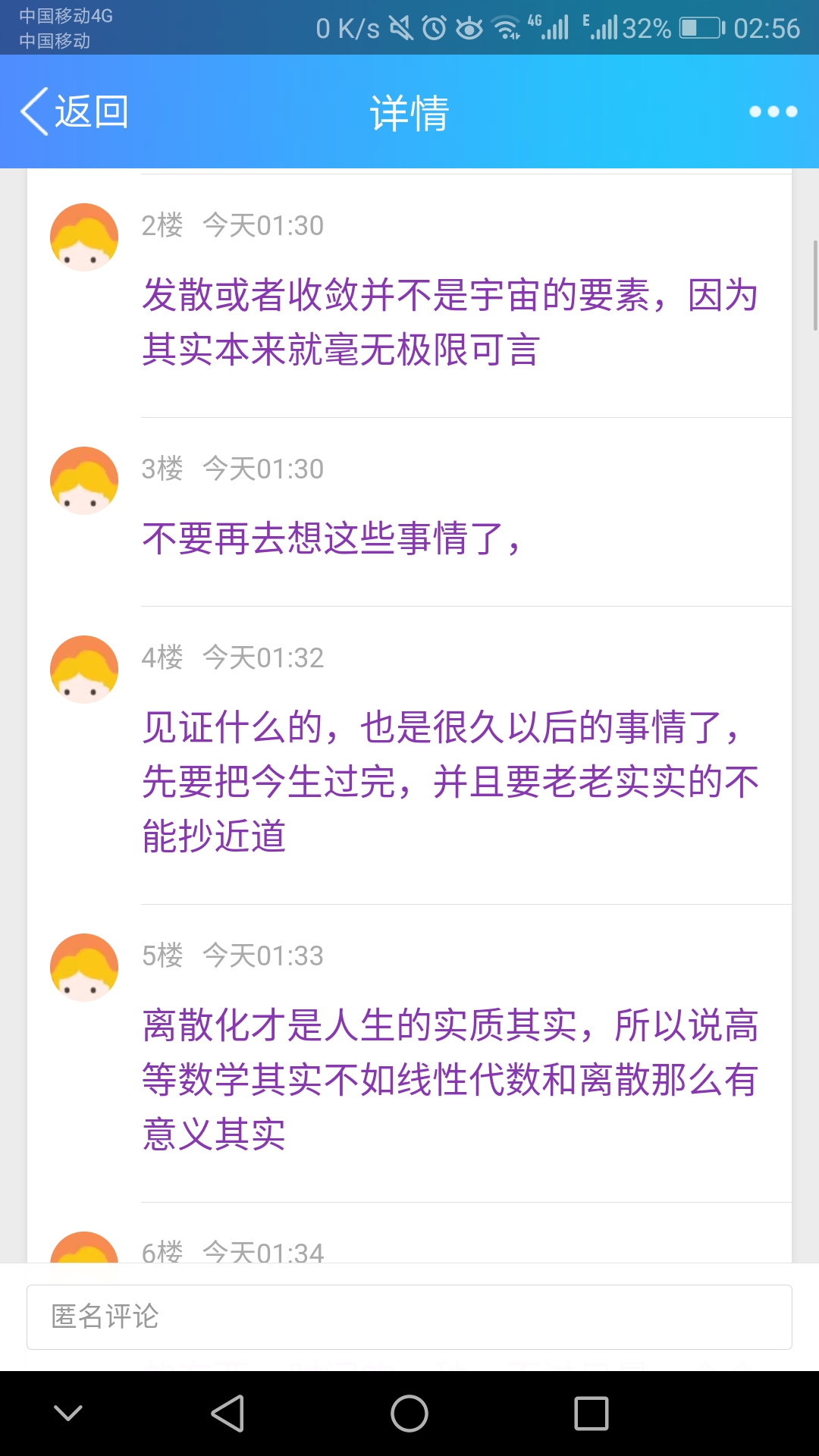Tap the 匿名评论 comment input field
Viewport: 819px width, 1456px height.
pyautogui.click(x=409, y=1317)
